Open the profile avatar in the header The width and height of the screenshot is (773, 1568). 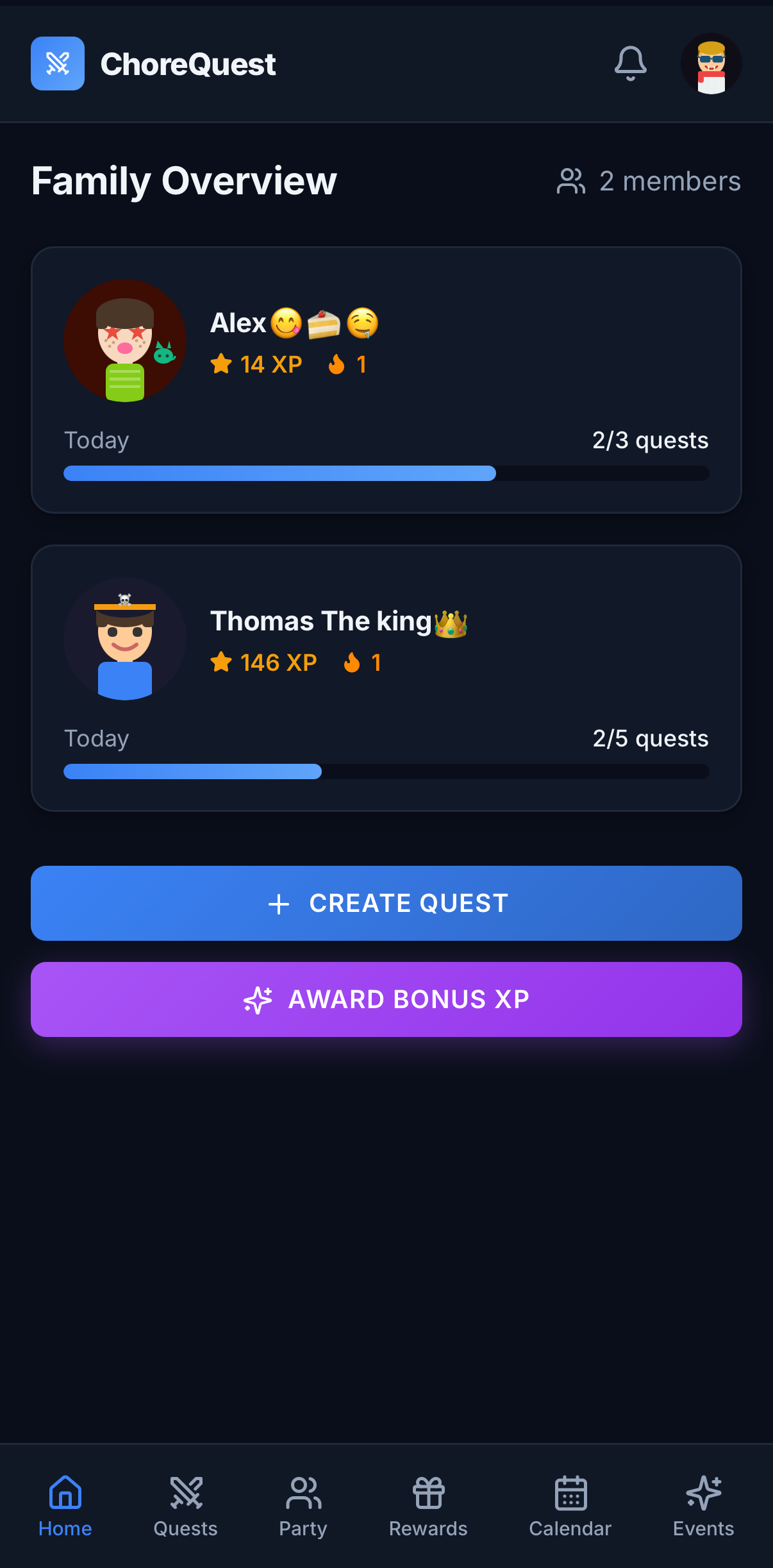[x=711, y=63]
